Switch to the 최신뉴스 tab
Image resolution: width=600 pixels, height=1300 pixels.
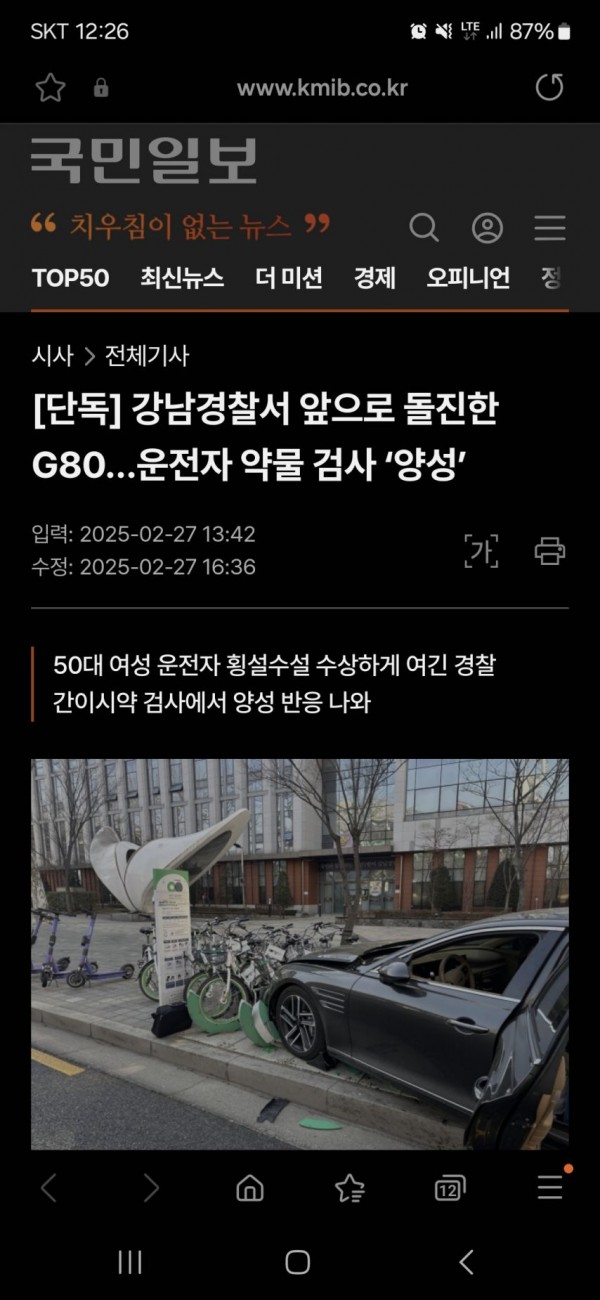[x=182, y=278]
